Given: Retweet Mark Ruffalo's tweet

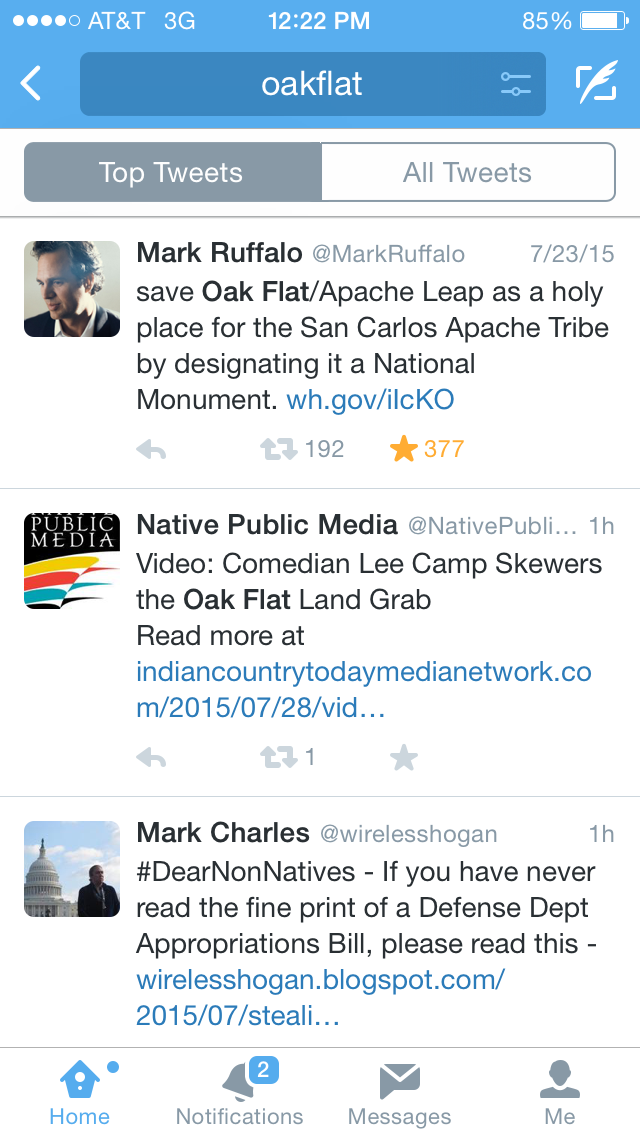Looking at the screenshot, I should [x=280, y=450].
